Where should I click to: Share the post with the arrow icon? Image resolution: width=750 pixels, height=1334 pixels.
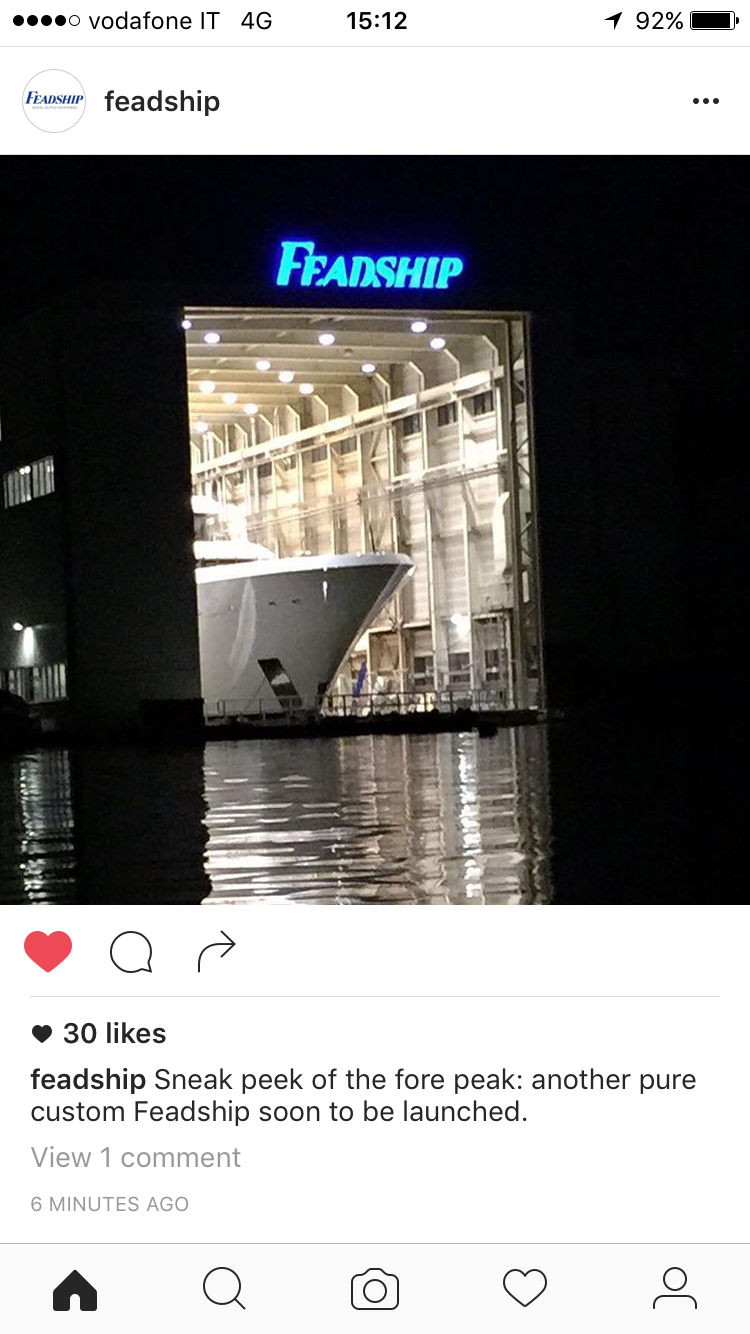coord(216,951)
